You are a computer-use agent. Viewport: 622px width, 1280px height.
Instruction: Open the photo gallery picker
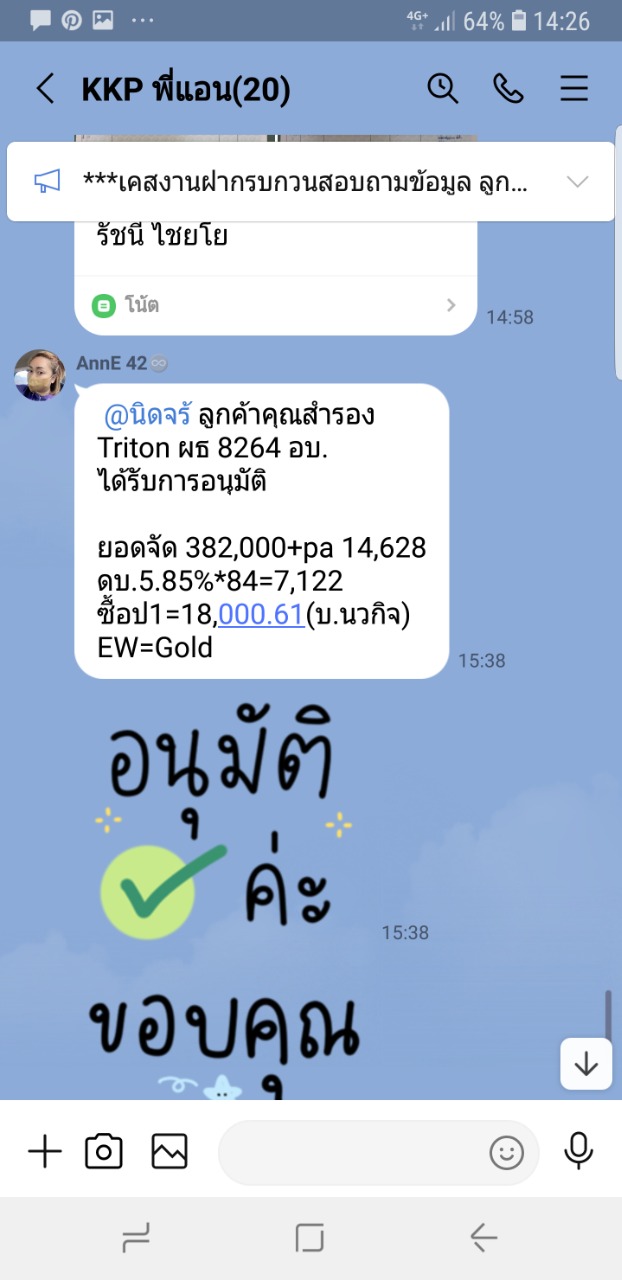pyautogui.click(x=169, y=1152)
